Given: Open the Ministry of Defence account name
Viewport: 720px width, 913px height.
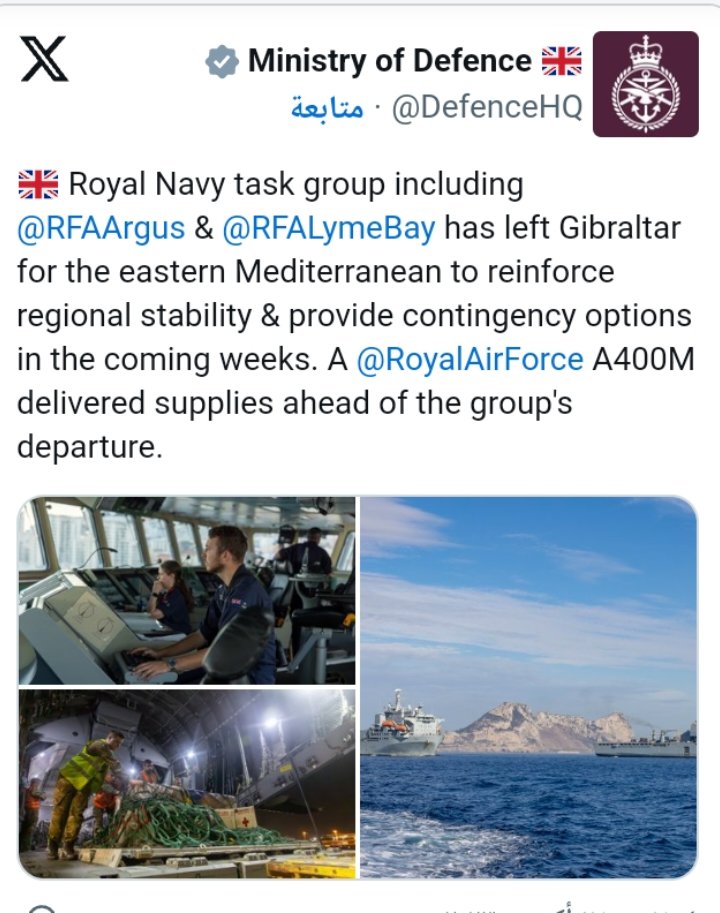Looking at the screenshot, I should coord(390,61).
